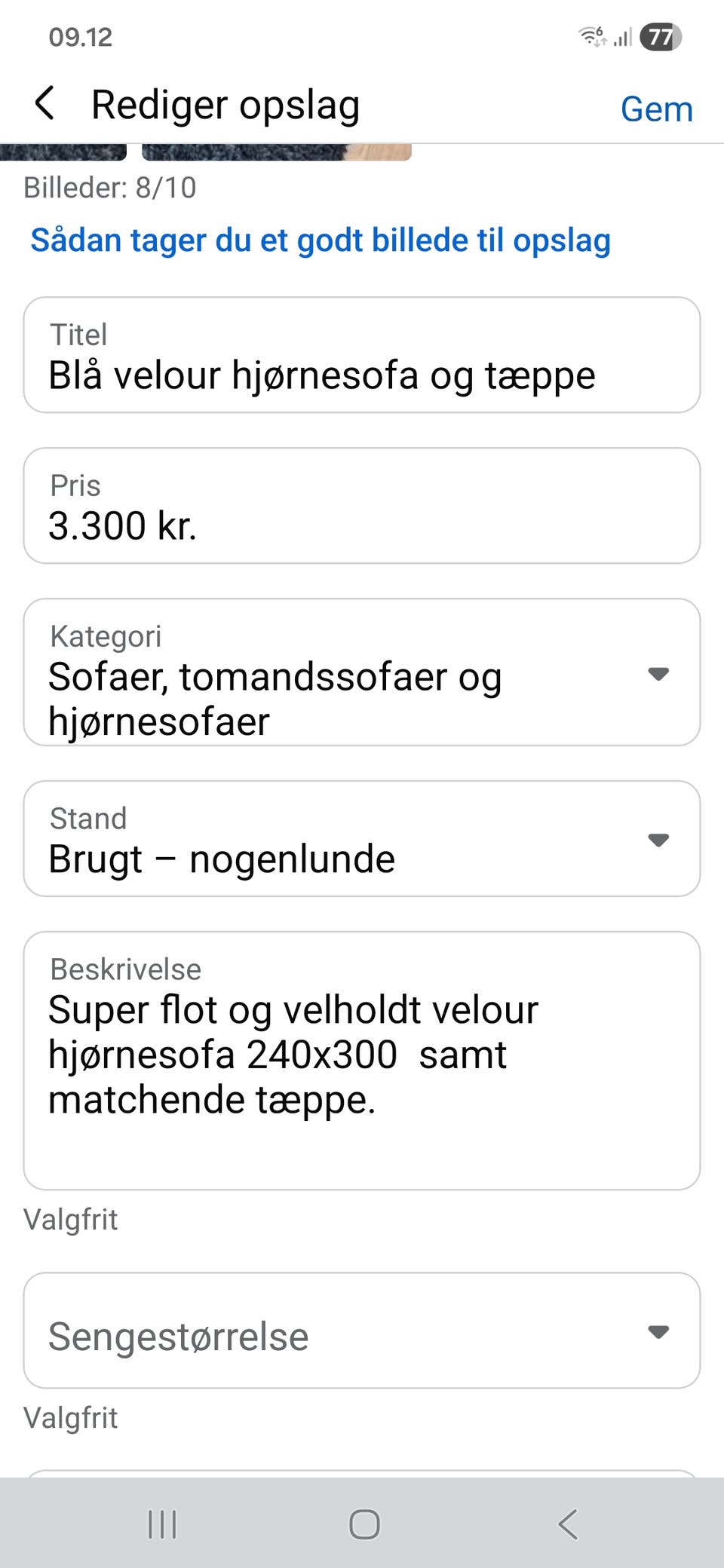
Task: Open the link about taking good pictures
Action: pyautogui.click(x=321, y=240)
